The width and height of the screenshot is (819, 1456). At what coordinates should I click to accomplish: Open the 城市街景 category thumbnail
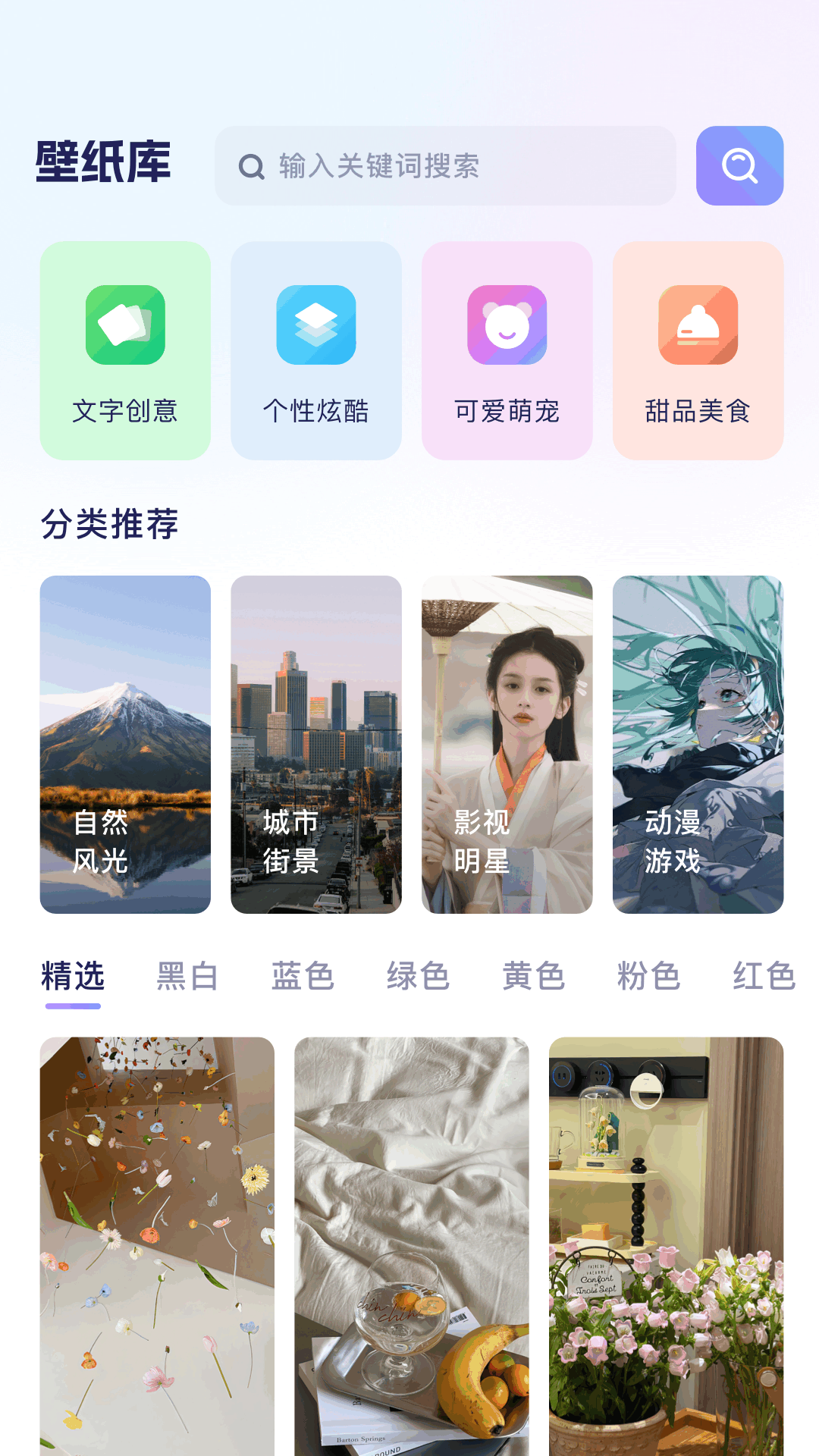[316, 745]
